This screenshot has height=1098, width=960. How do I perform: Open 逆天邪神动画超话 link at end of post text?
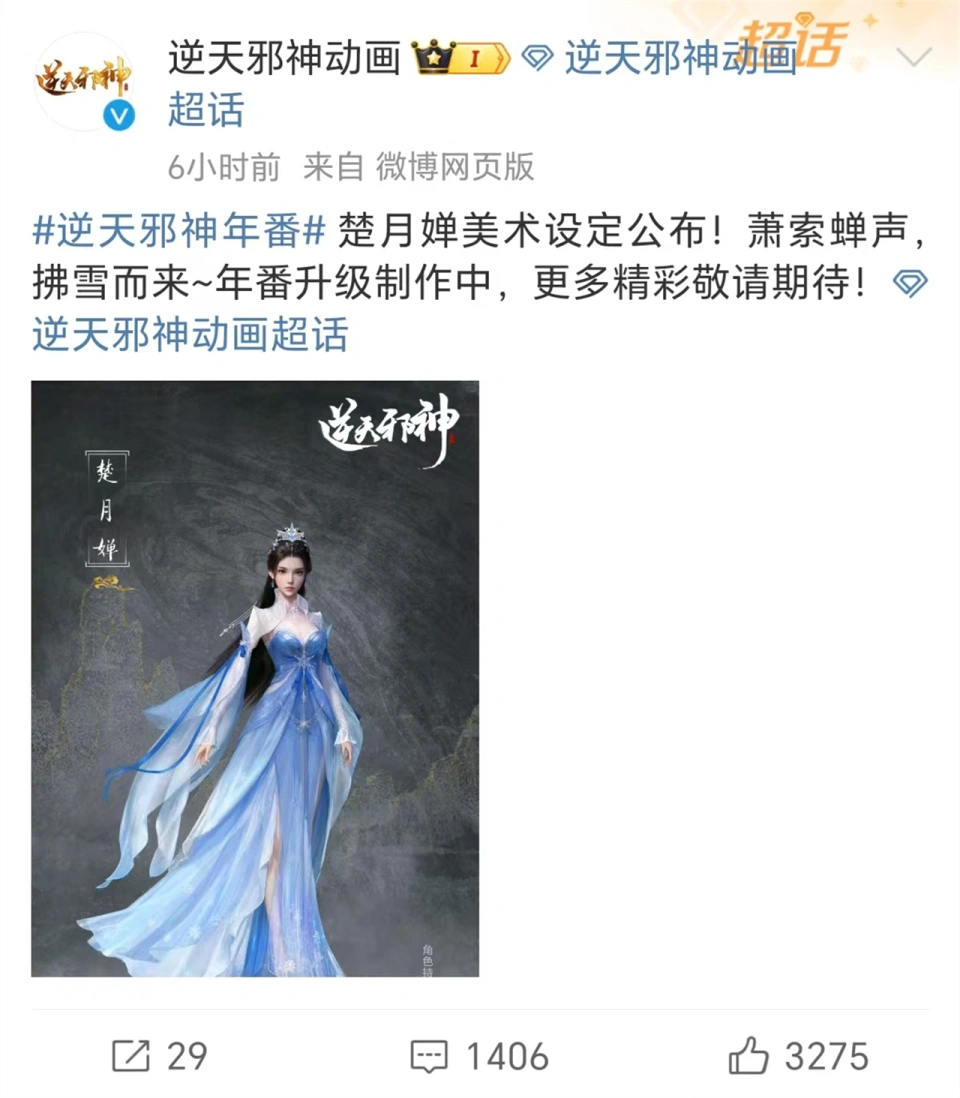coord(190,334)
